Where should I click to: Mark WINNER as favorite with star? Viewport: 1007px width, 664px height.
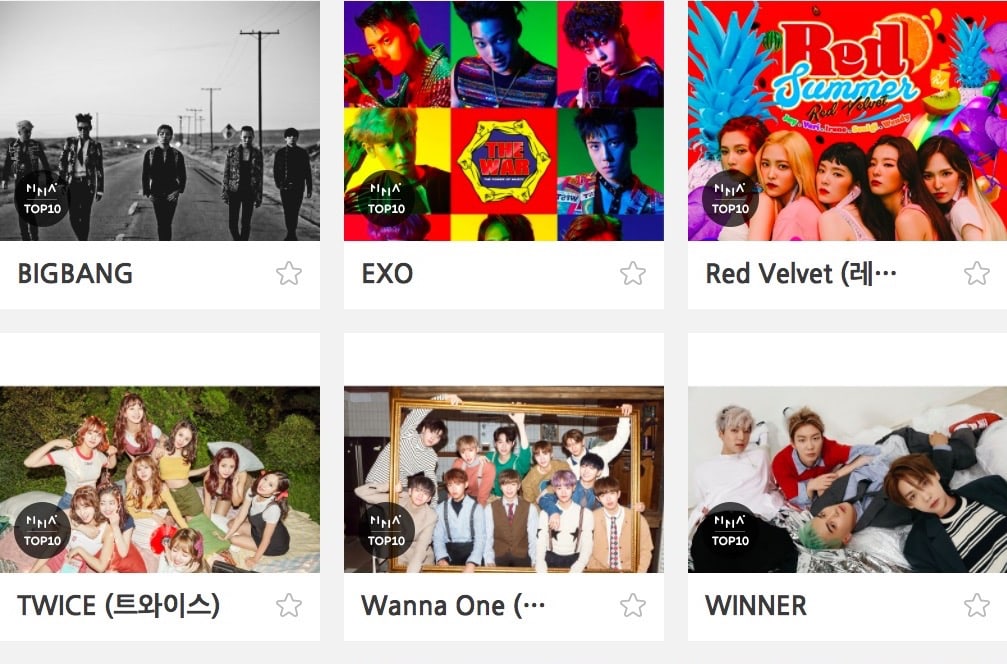[976, 605]
